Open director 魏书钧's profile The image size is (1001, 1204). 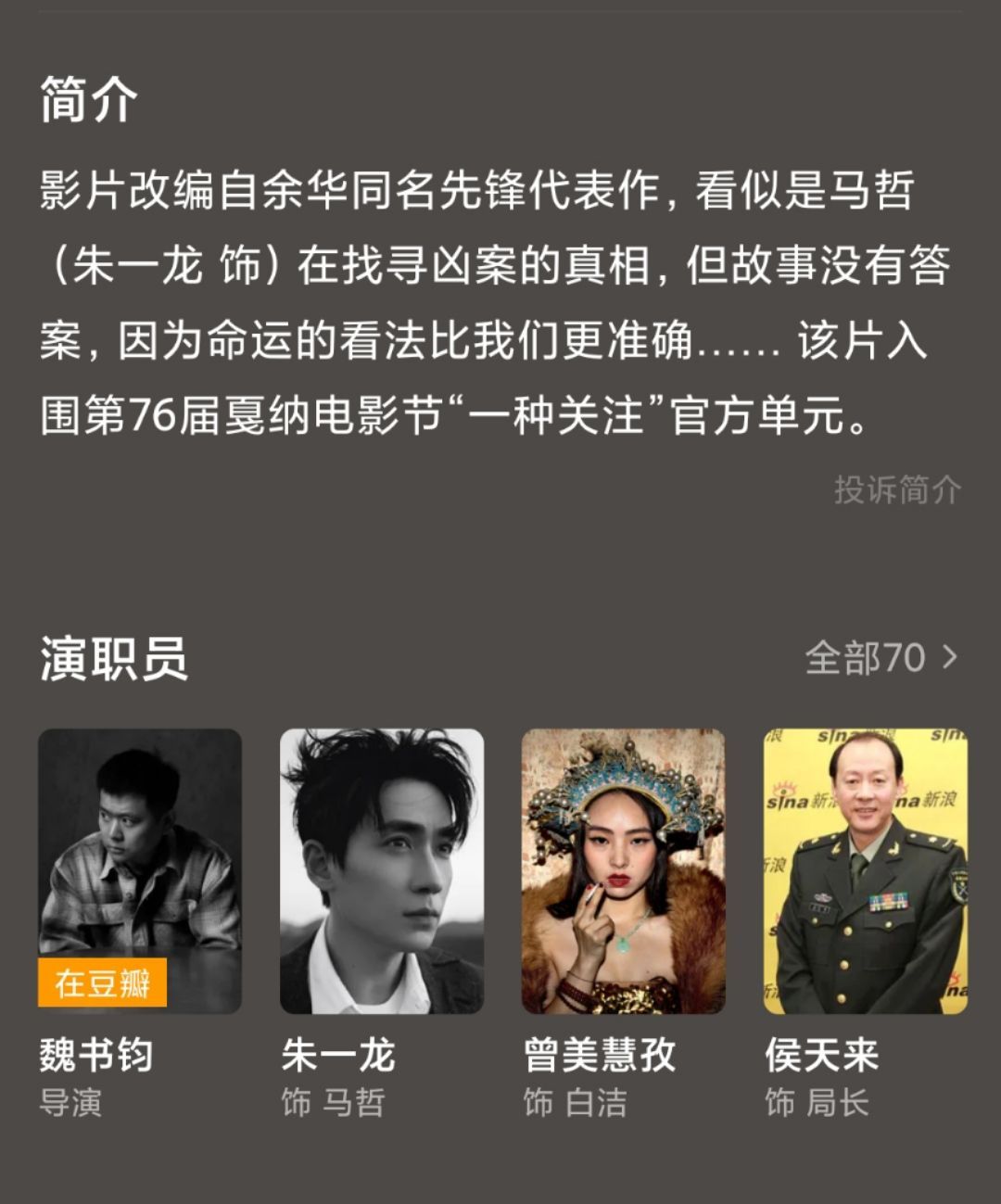point(140,871)
